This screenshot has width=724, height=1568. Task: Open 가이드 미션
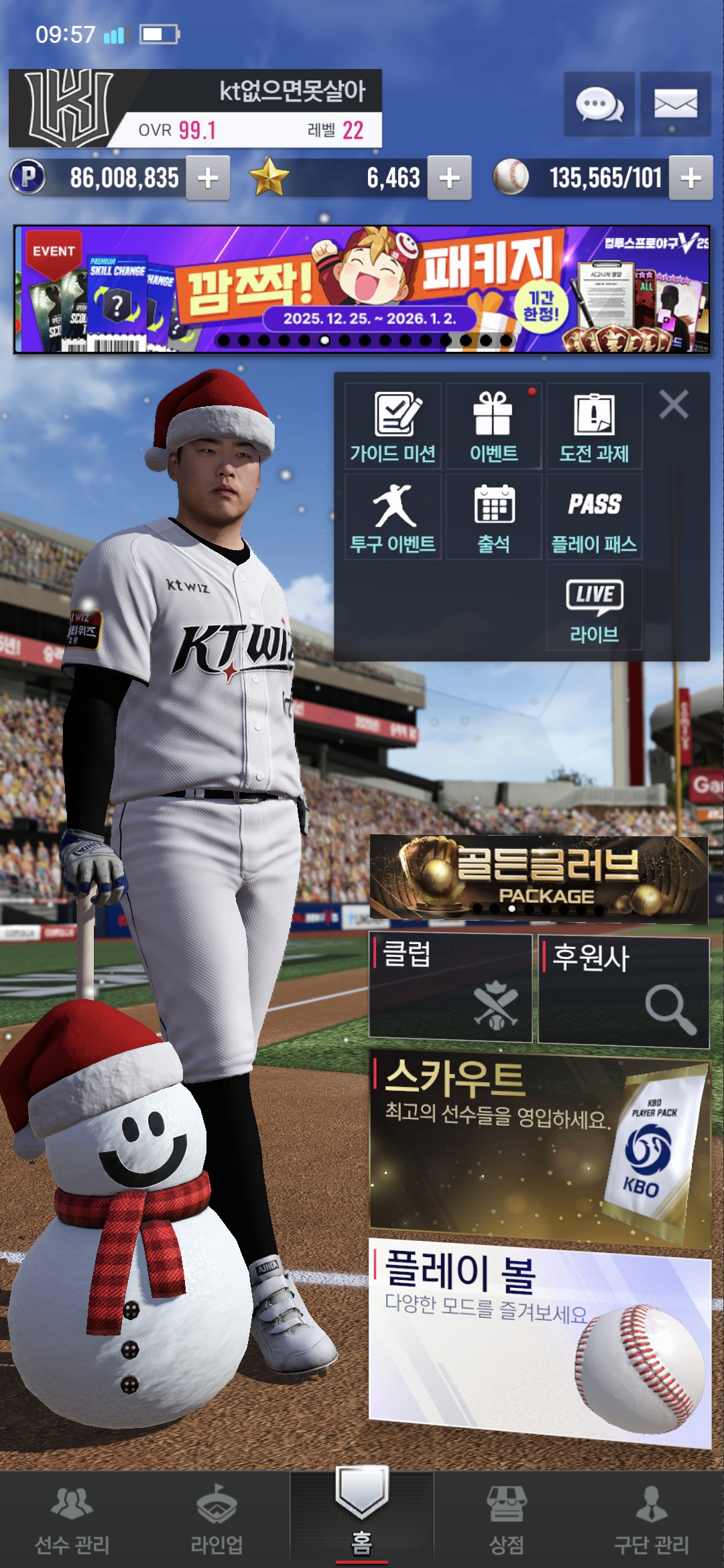[x=393, y=427]
